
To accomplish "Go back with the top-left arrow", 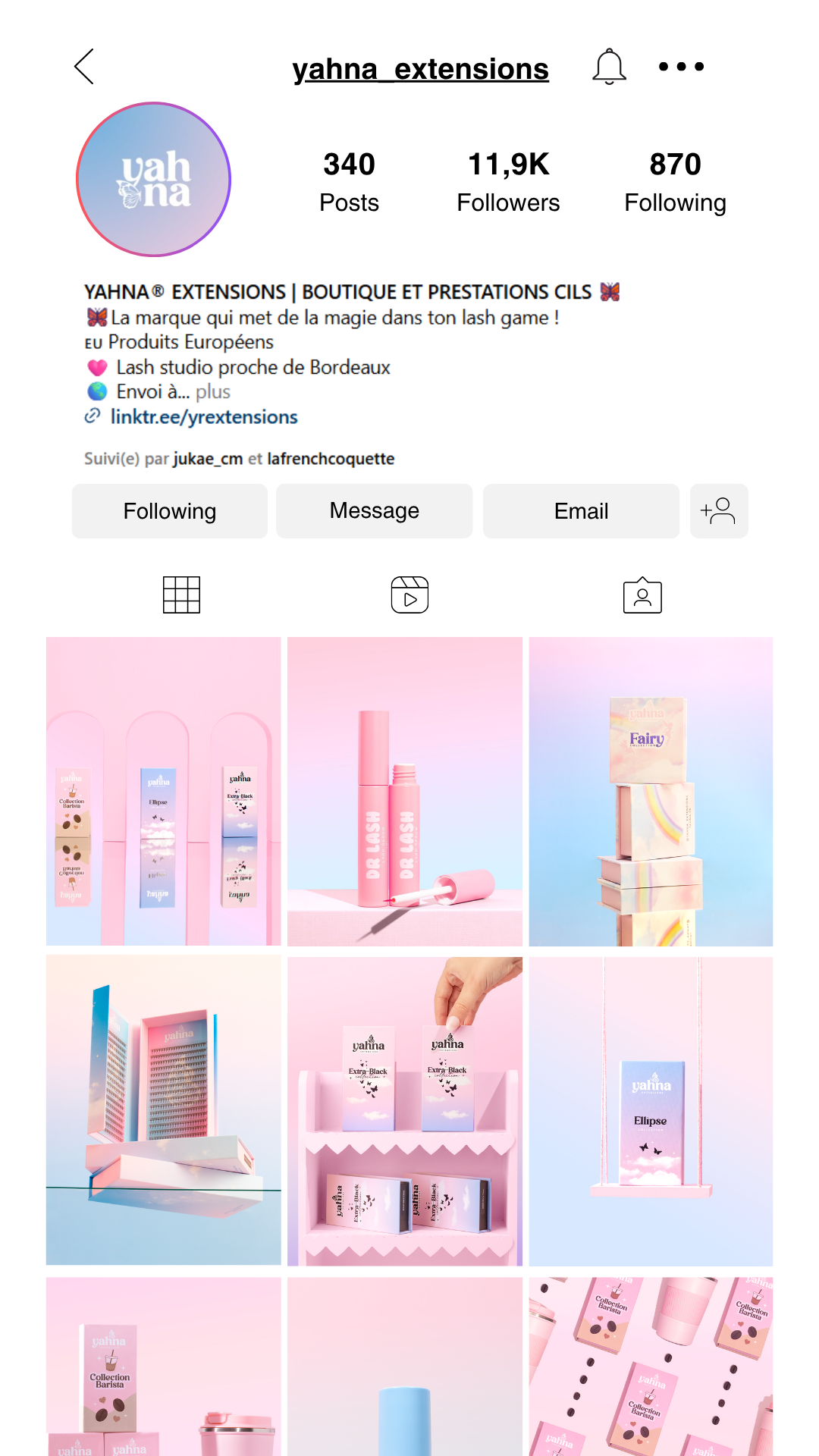I will point(84,67).
